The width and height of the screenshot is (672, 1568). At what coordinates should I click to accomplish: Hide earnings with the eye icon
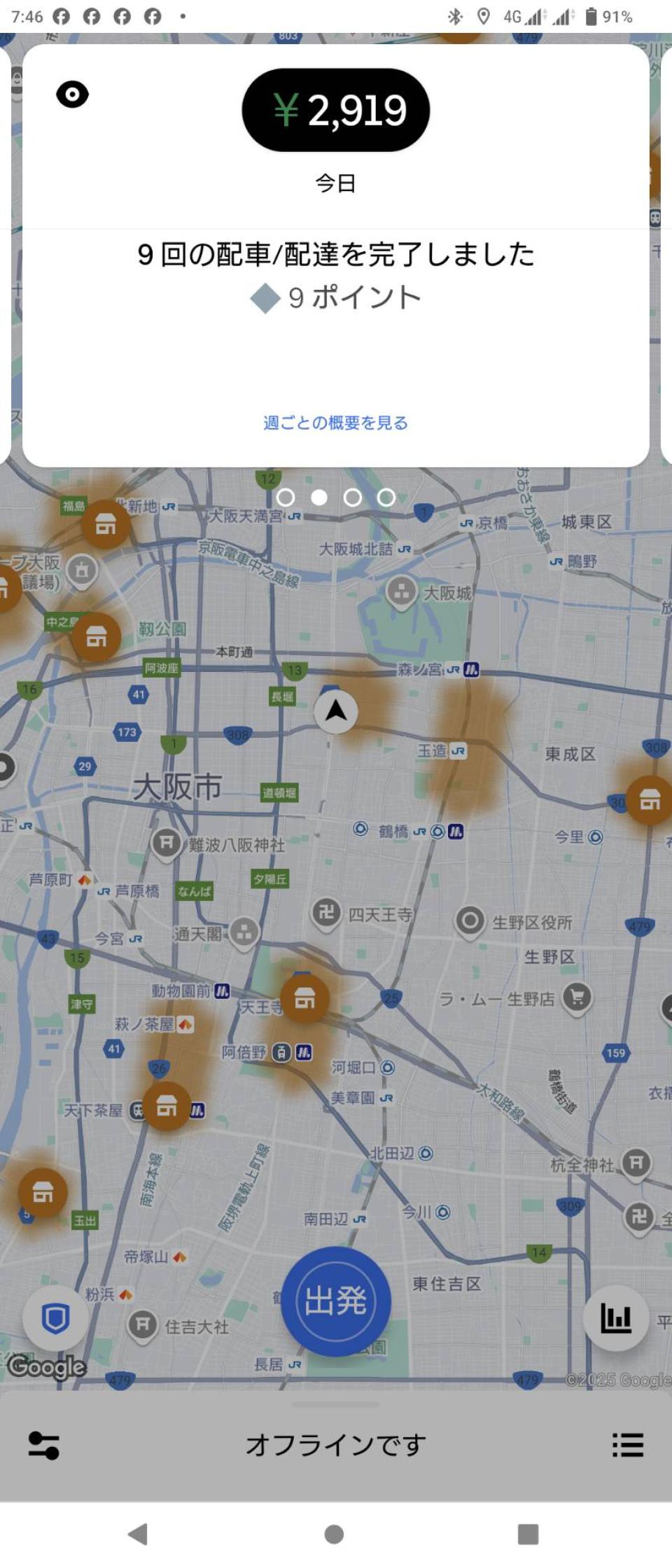(72, 94)
